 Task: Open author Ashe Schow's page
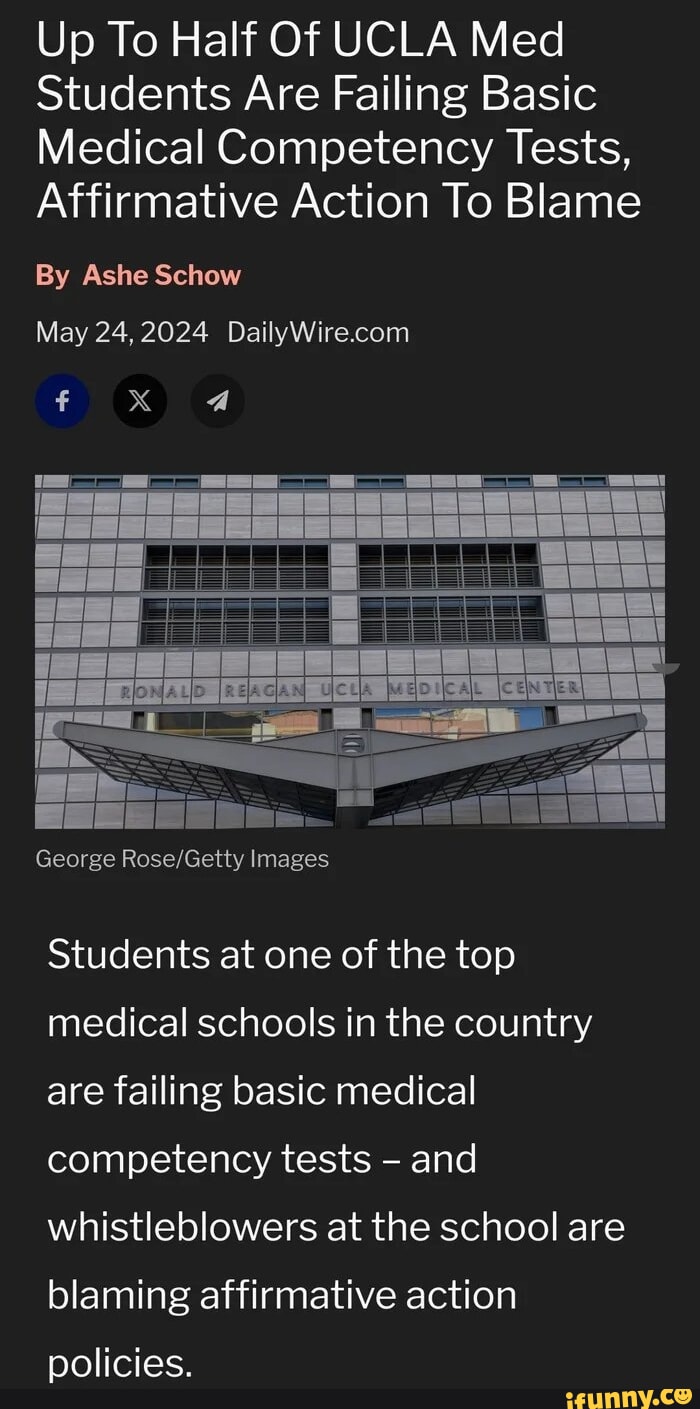[160, 276]
